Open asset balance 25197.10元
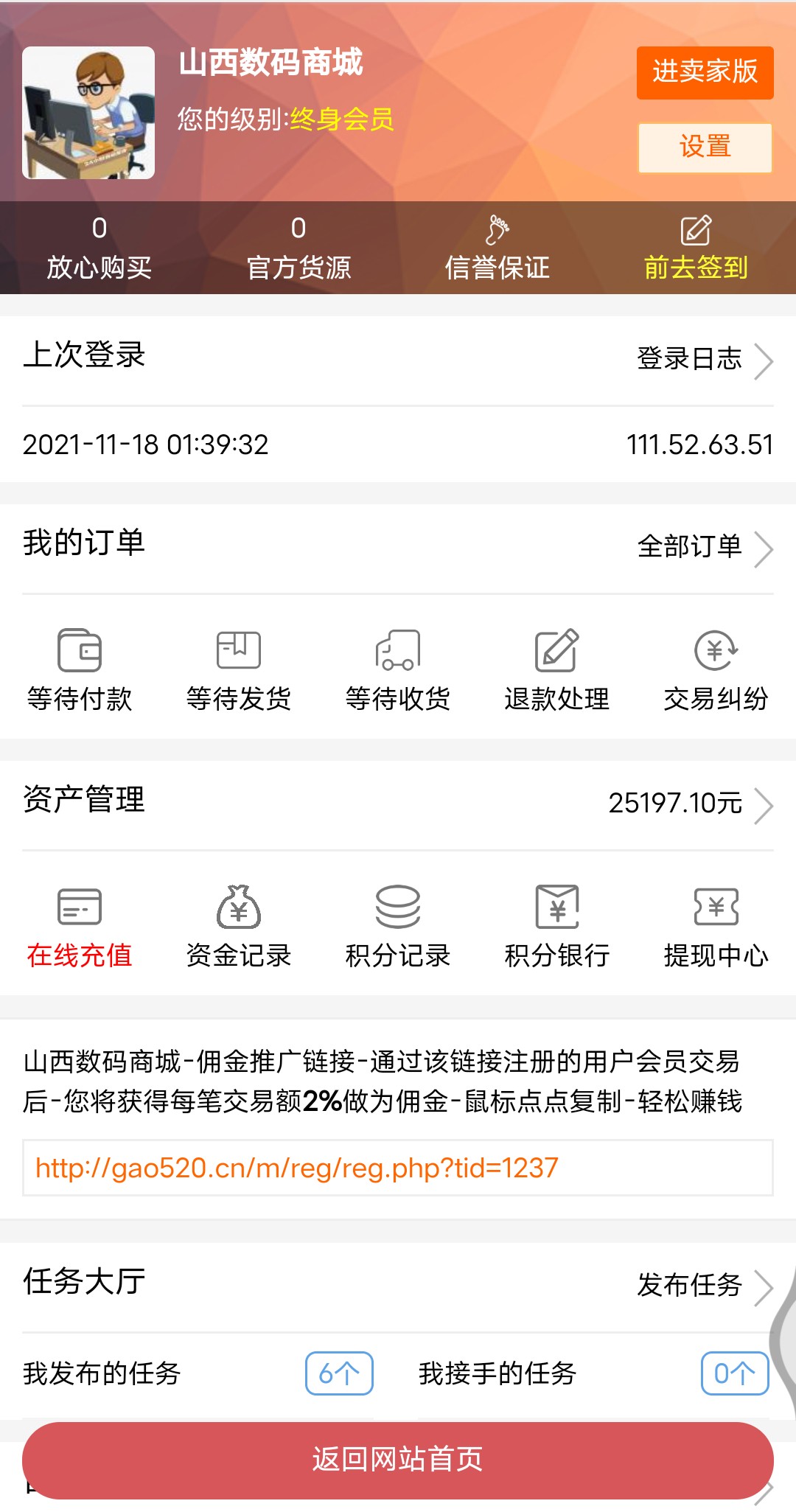The height and width of the screenshot is (1512, 796). click(689, 804)
